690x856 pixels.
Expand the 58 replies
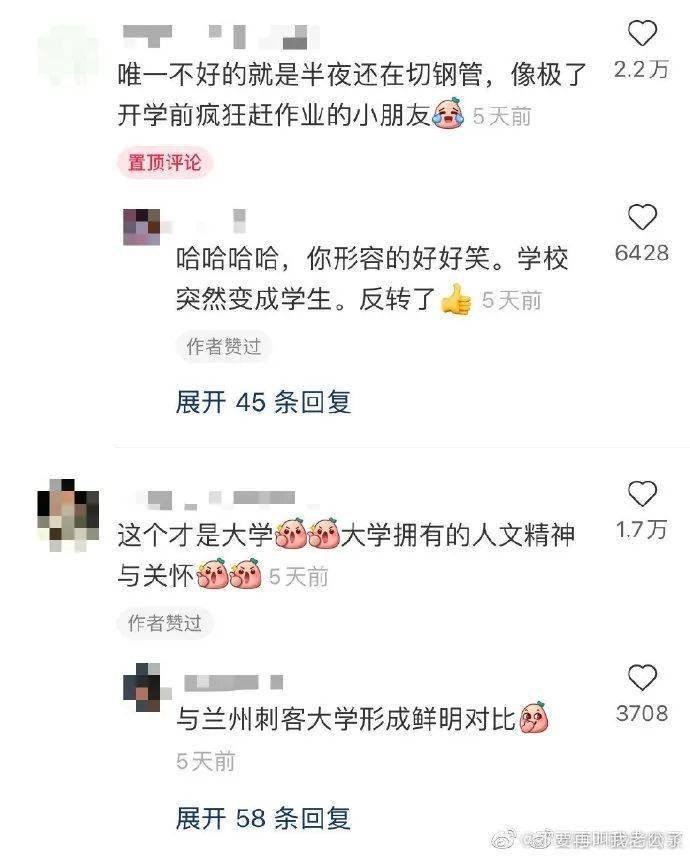pyautogui.click(x=263, y=818)
